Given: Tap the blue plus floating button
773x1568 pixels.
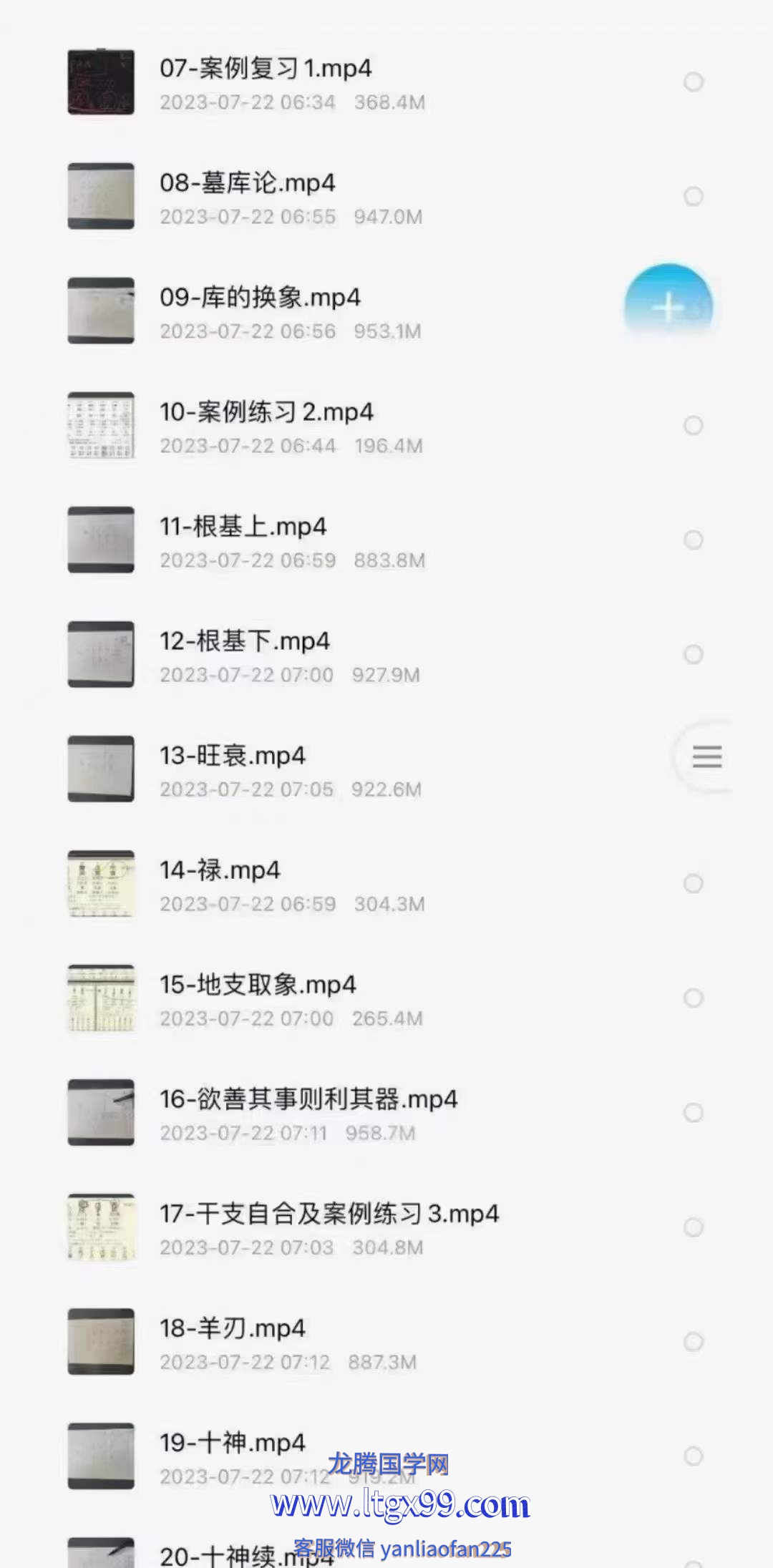Looking at the screenshot, I should (668, 306).
